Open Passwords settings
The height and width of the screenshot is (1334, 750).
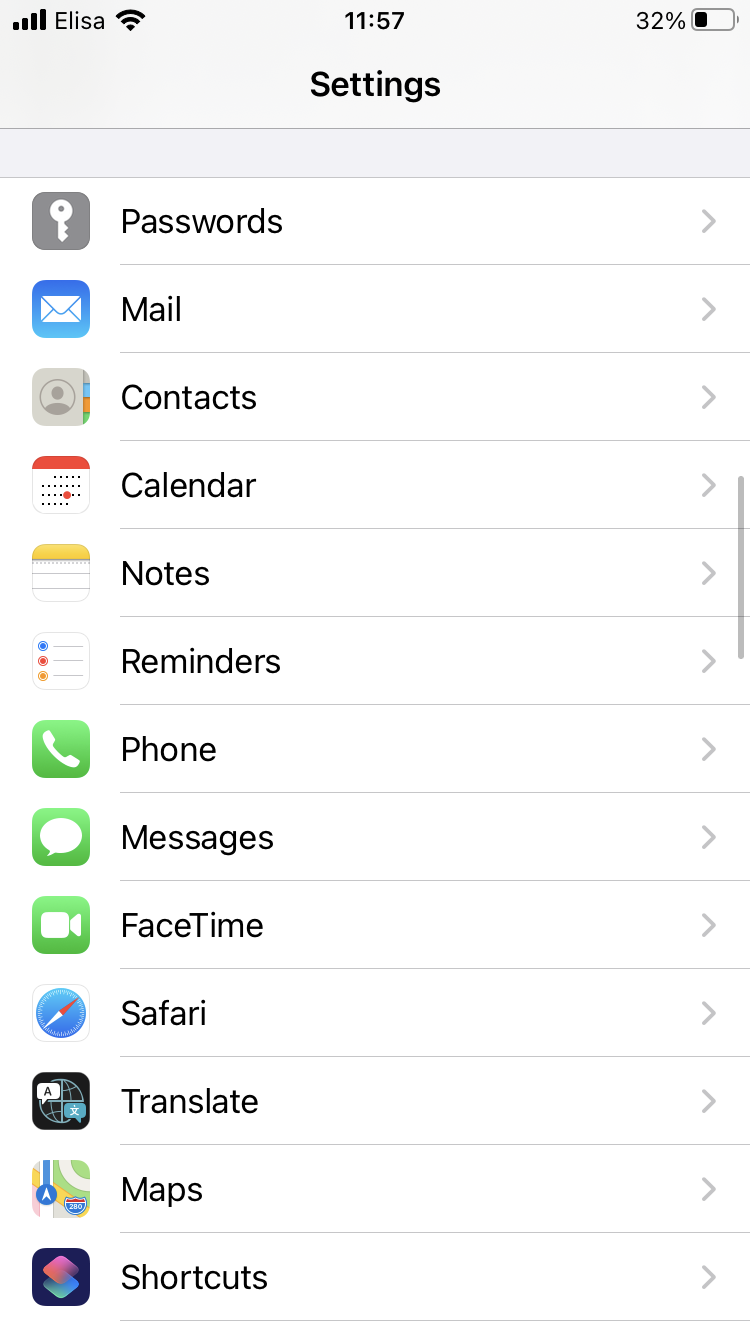pos(375,221)
